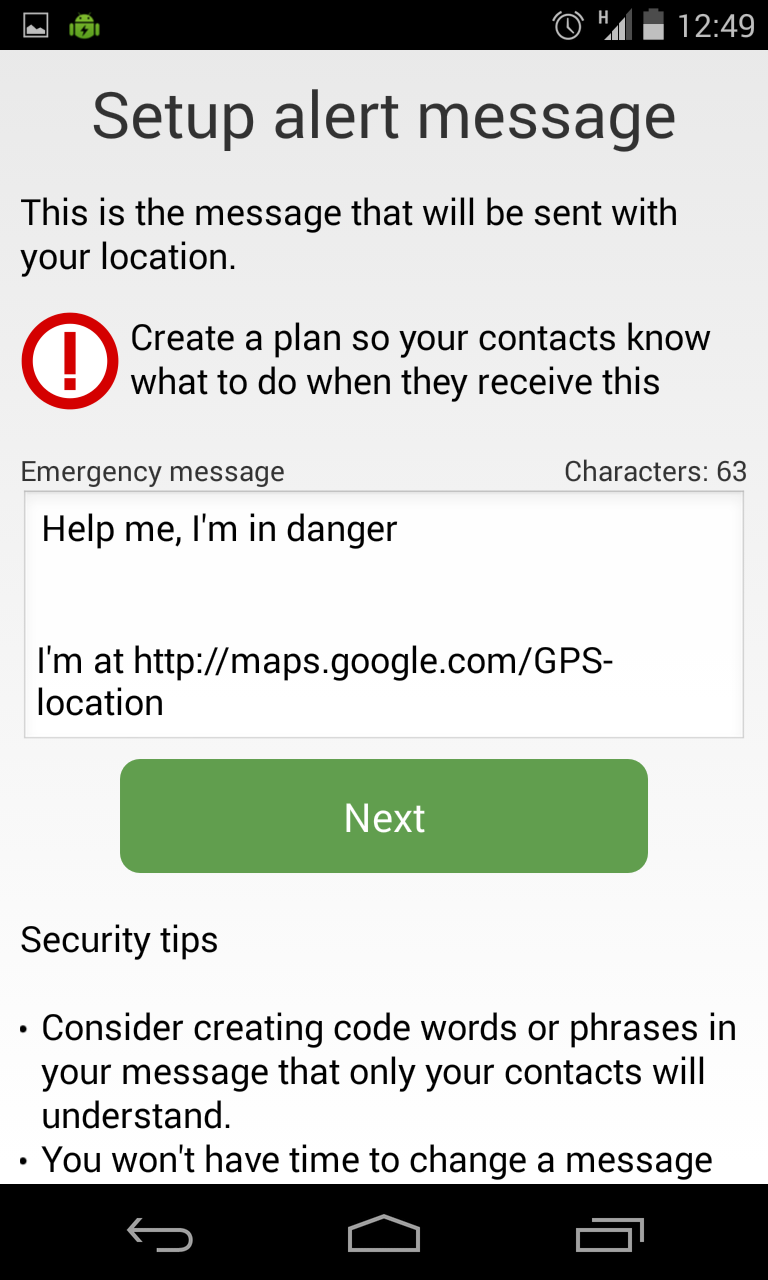Continue with the green Next button
Viewport: 768px width, 1280px height.
coord(384,816)
